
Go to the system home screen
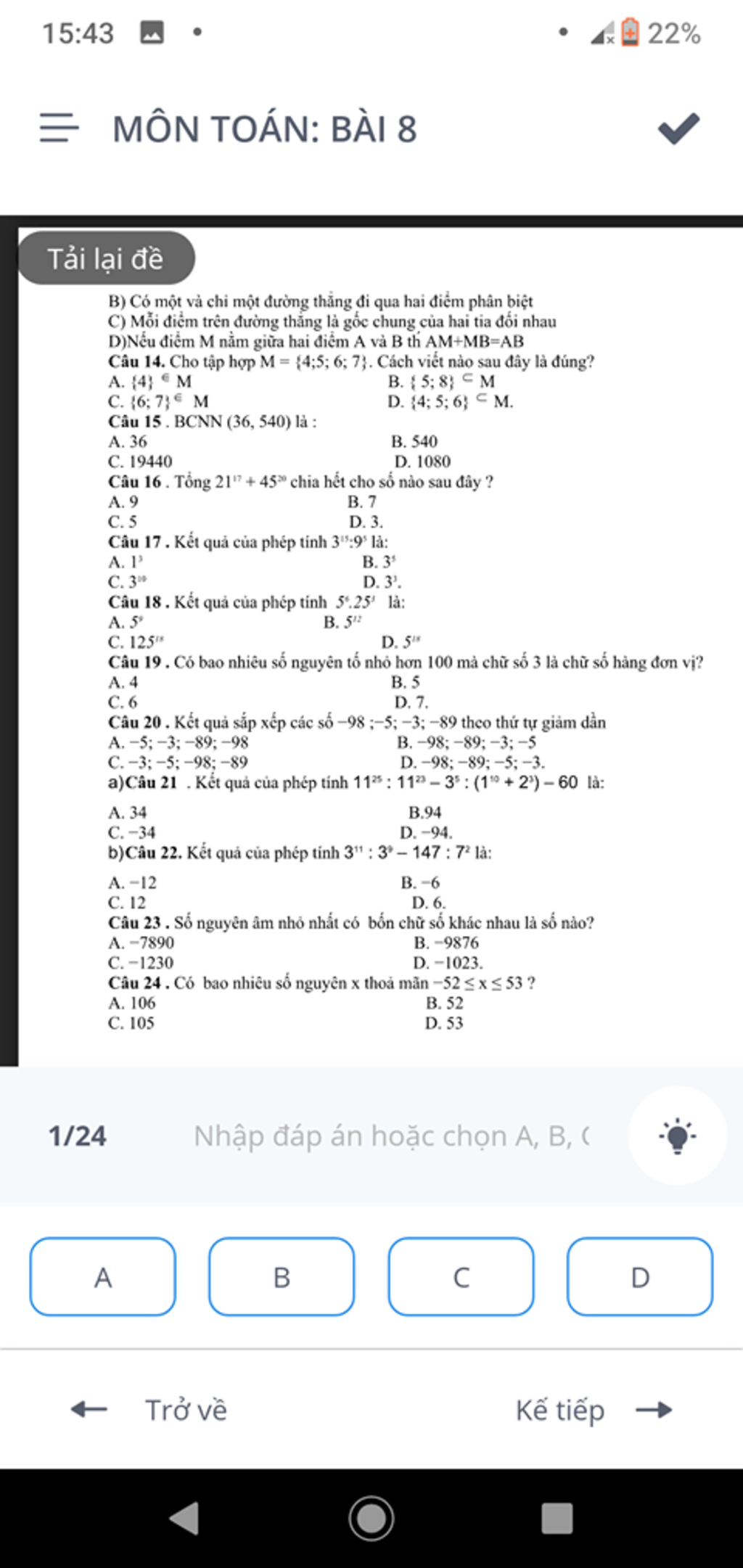(371, 1518)
